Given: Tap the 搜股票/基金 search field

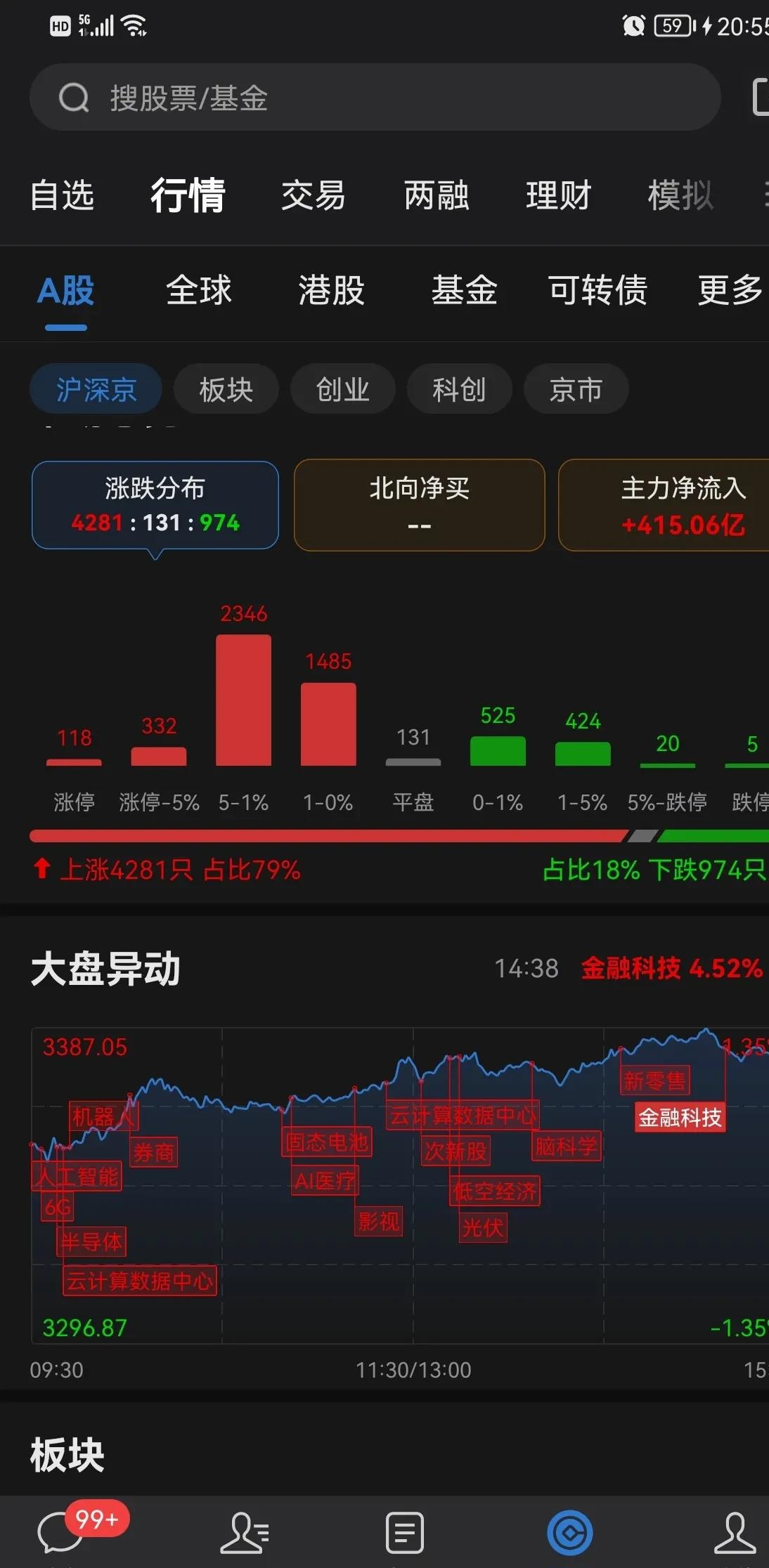Looking at the screenshot, I should click(x=281, y=98).
